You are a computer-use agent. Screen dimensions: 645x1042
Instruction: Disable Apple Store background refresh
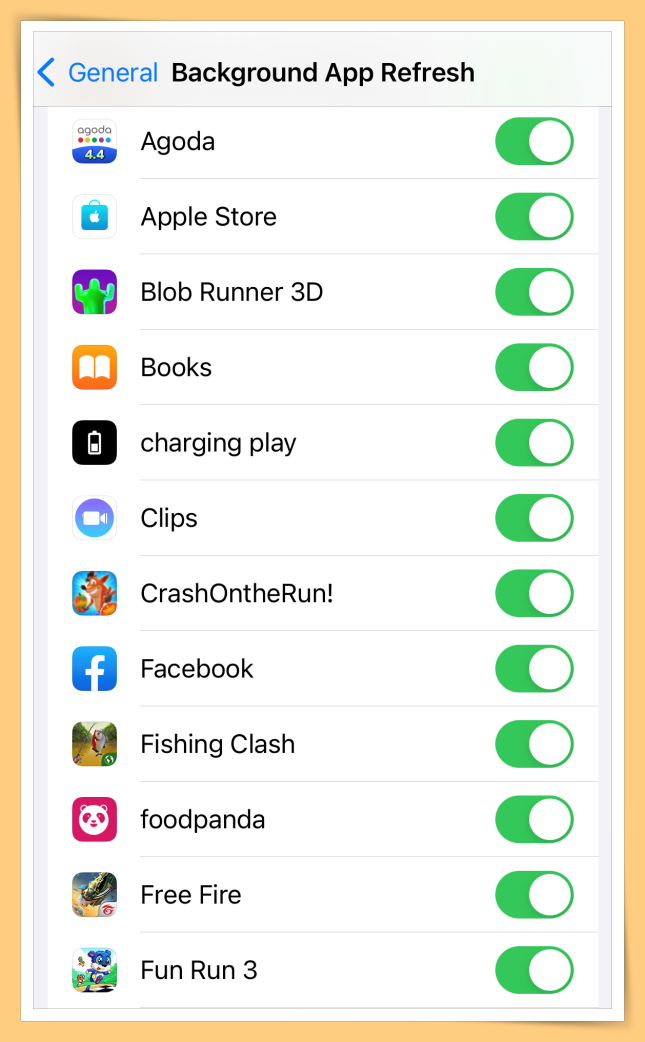534,217
